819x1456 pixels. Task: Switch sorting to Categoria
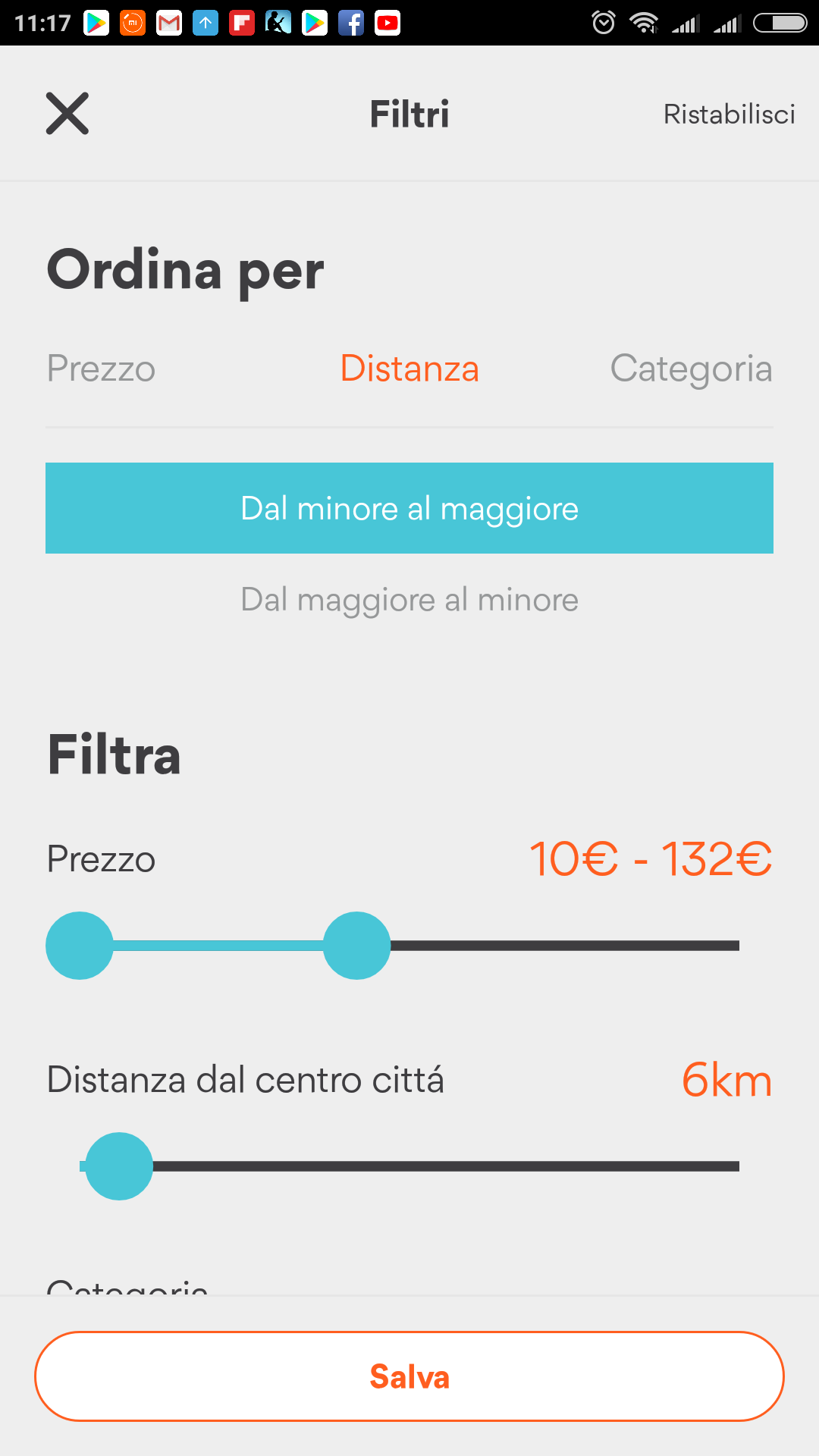[691, 369]
